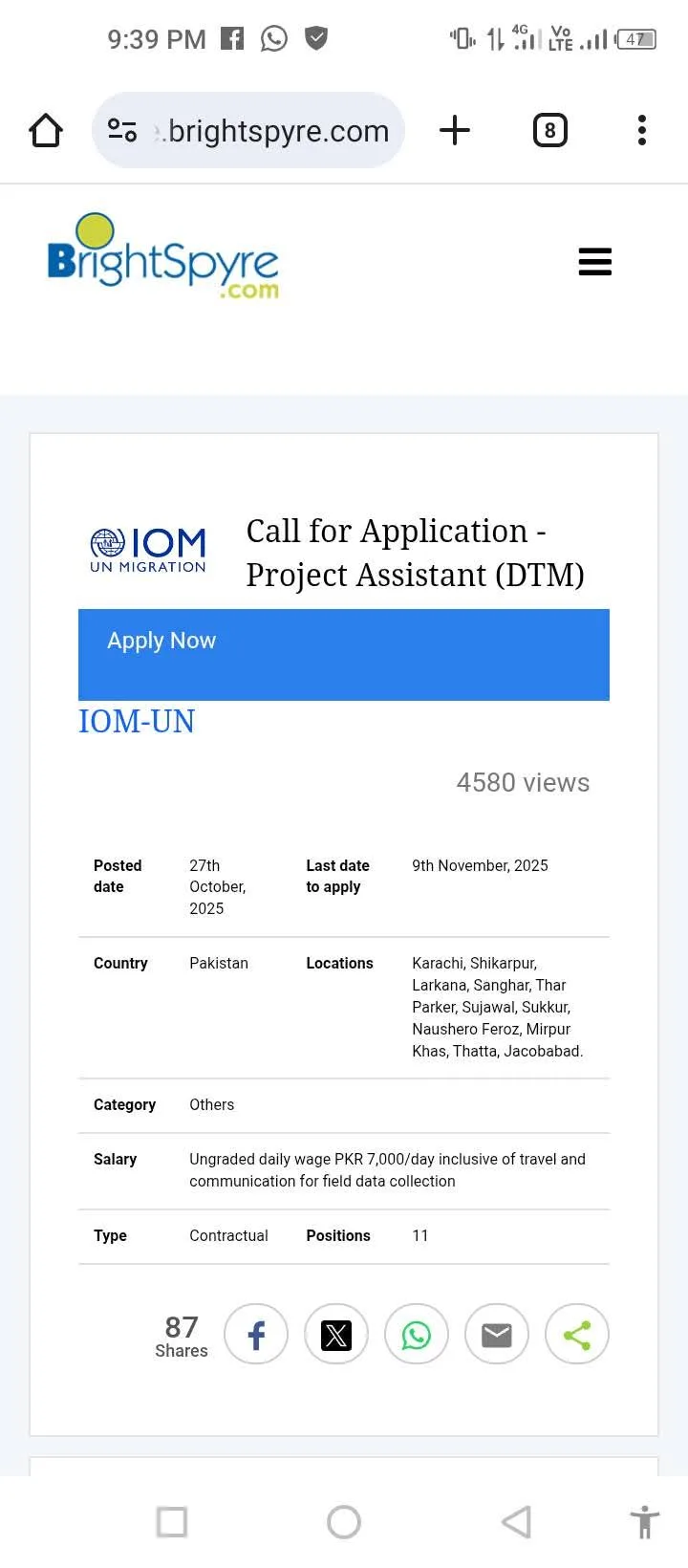Share this job by email
The height and width of the screenshot is (1568, 688).
(497, 1334)
